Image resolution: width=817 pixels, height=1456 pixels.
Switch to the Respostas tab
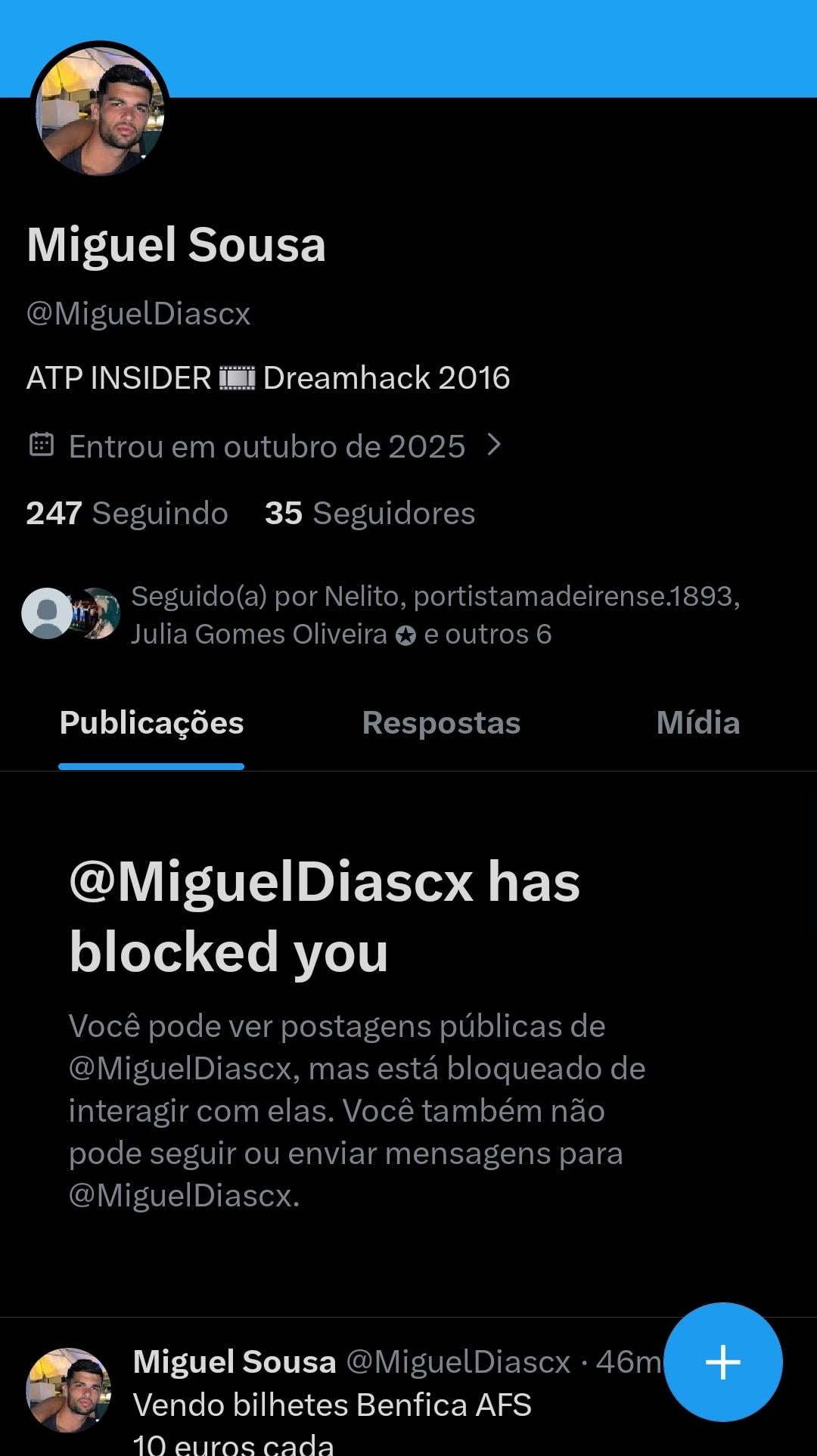click(x=441, y=724)
